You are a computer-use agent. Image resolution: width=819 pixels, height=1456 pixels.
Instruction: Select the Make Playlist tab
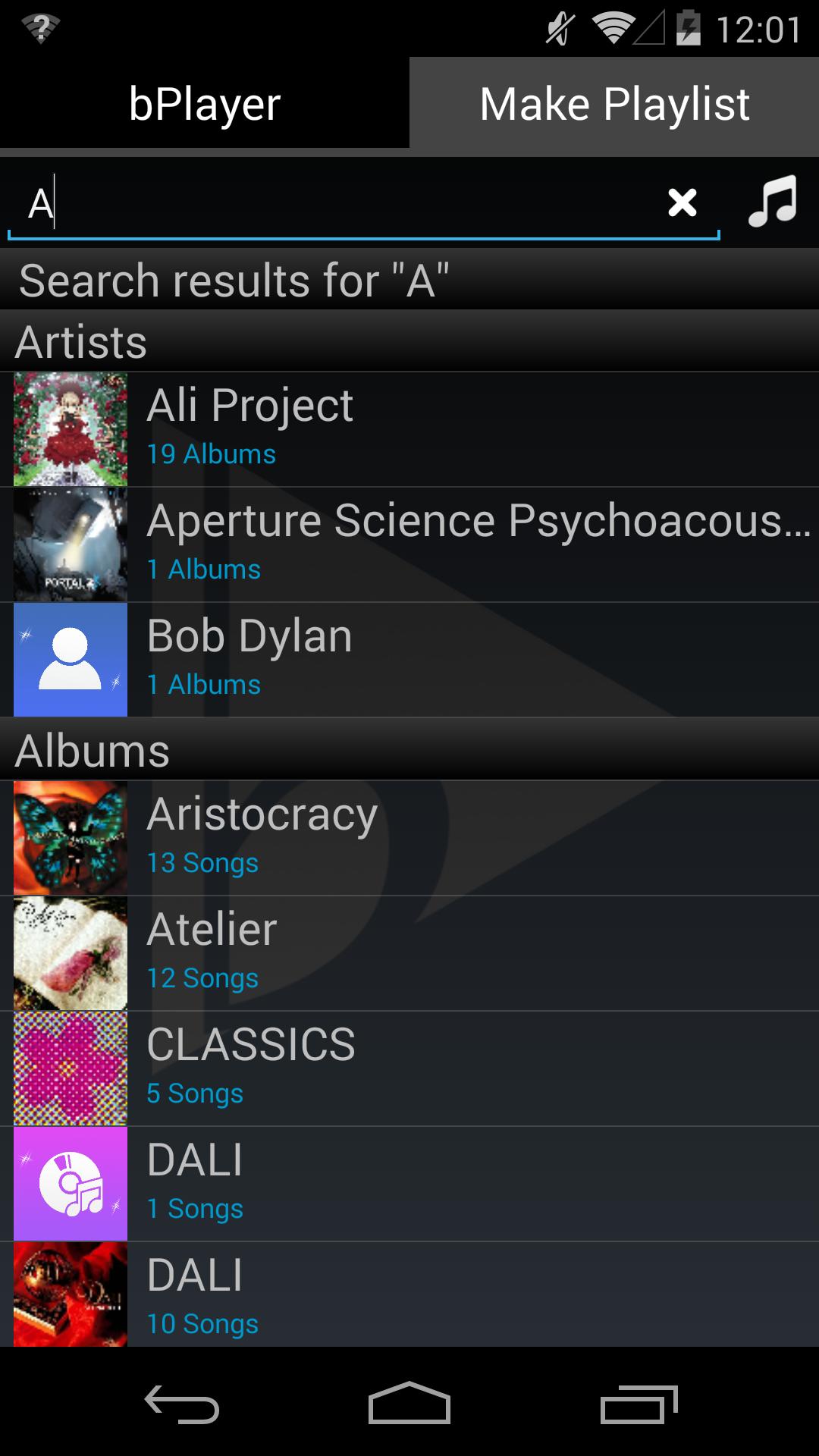click(x=614, y=104)
